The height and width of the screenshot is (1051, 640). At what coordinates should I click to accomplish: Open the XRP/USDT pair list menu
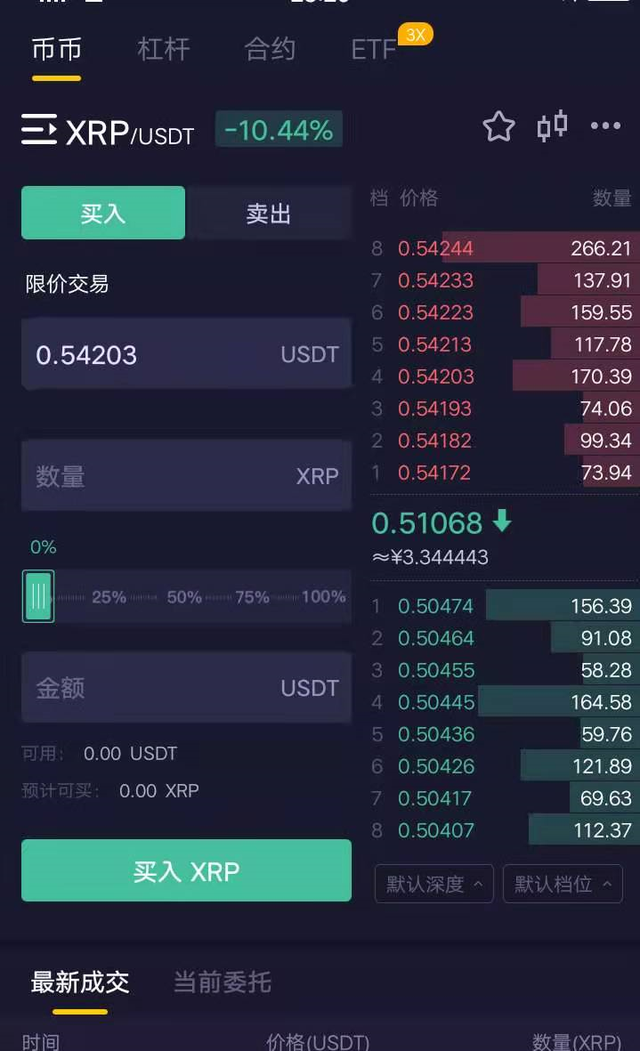click(x=39, y=130)
